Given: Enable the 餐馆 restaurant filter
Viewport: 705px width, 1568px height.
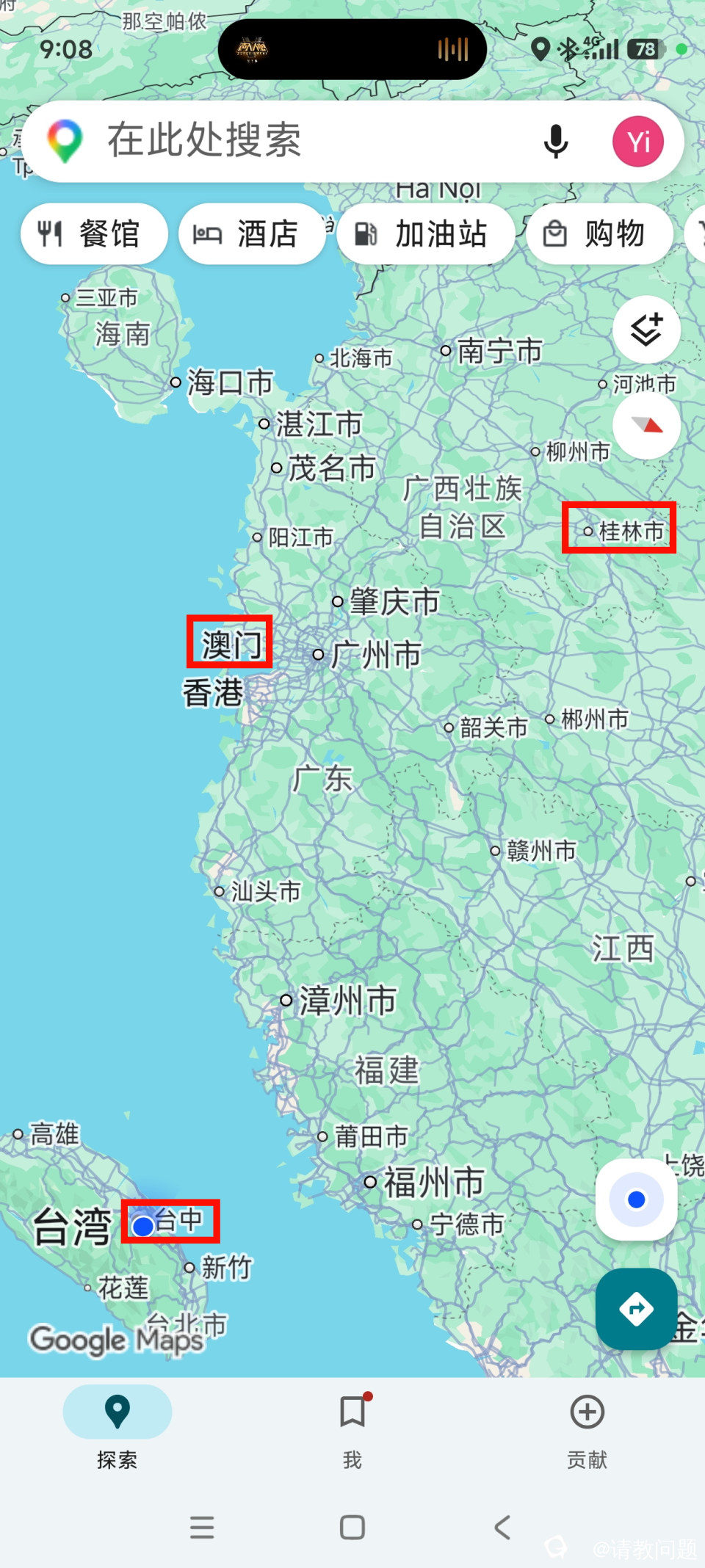Looking at the screenshot, I should pyautogui.click(x=93, y=233).
